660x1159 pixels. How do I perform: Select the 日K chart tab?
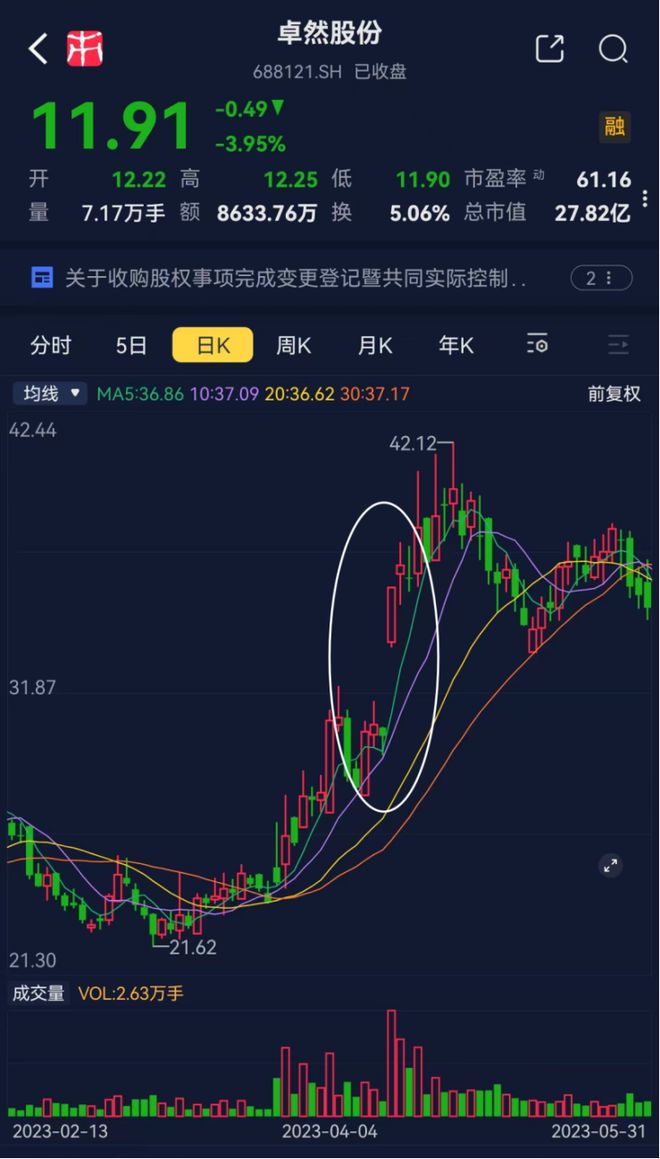coord(213,345)
